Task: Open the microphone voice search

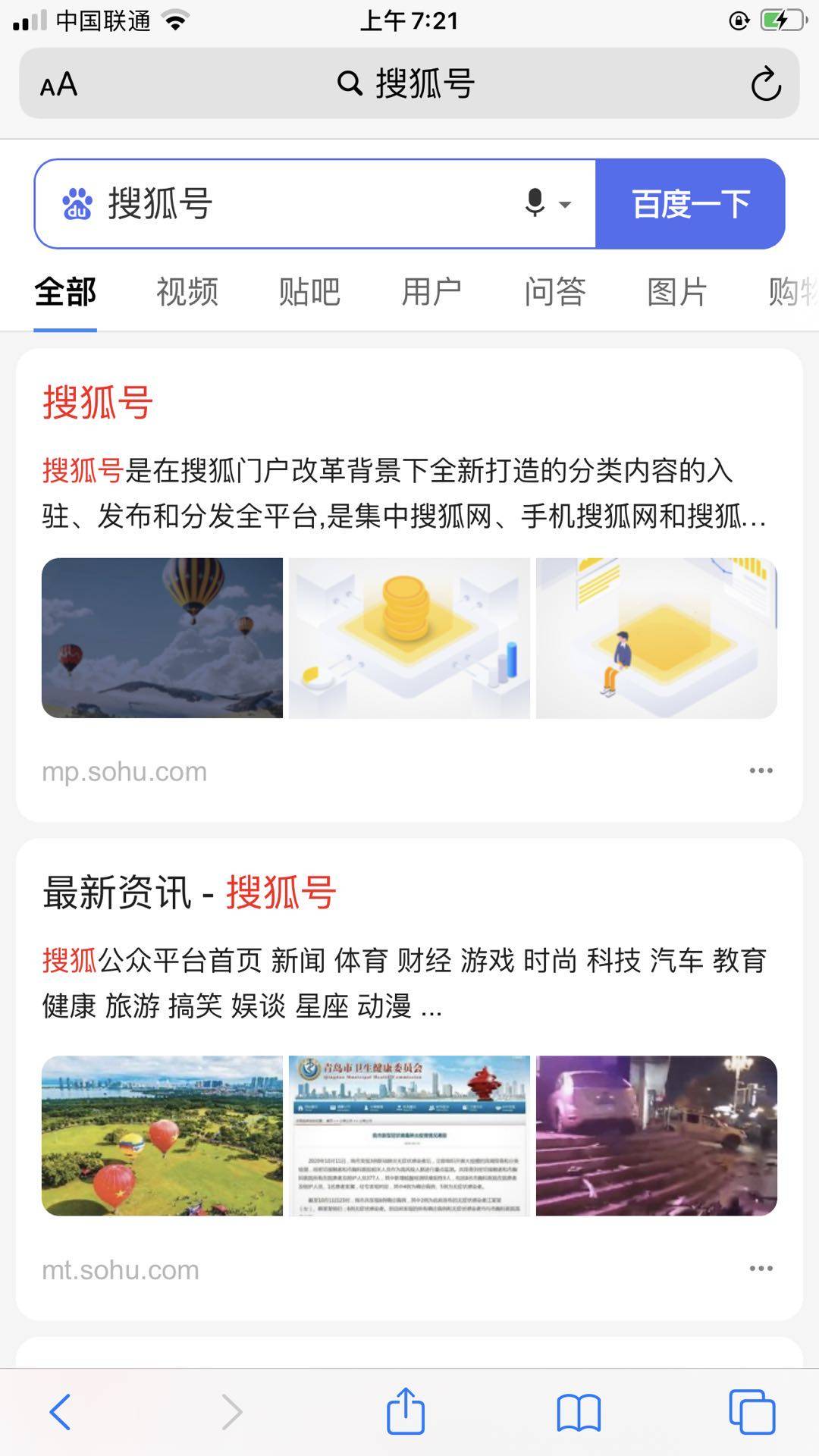Action: click(x=537, y=203)
